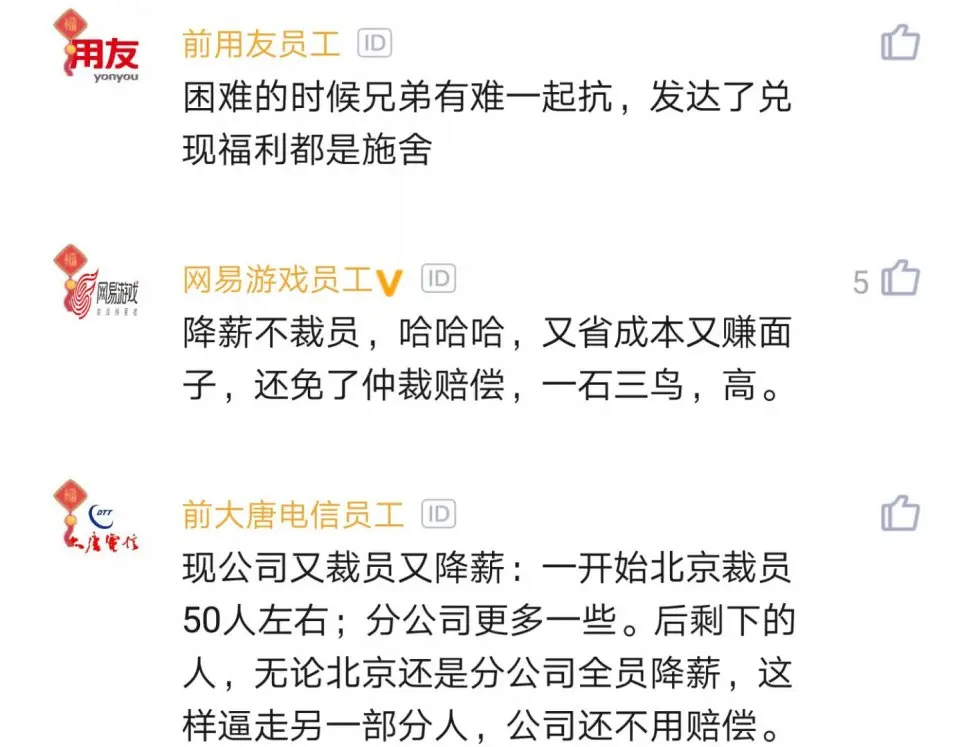Like the 前大唐电信员工 comment
This screenshot has width=960, height=747.
click(899, 514)
